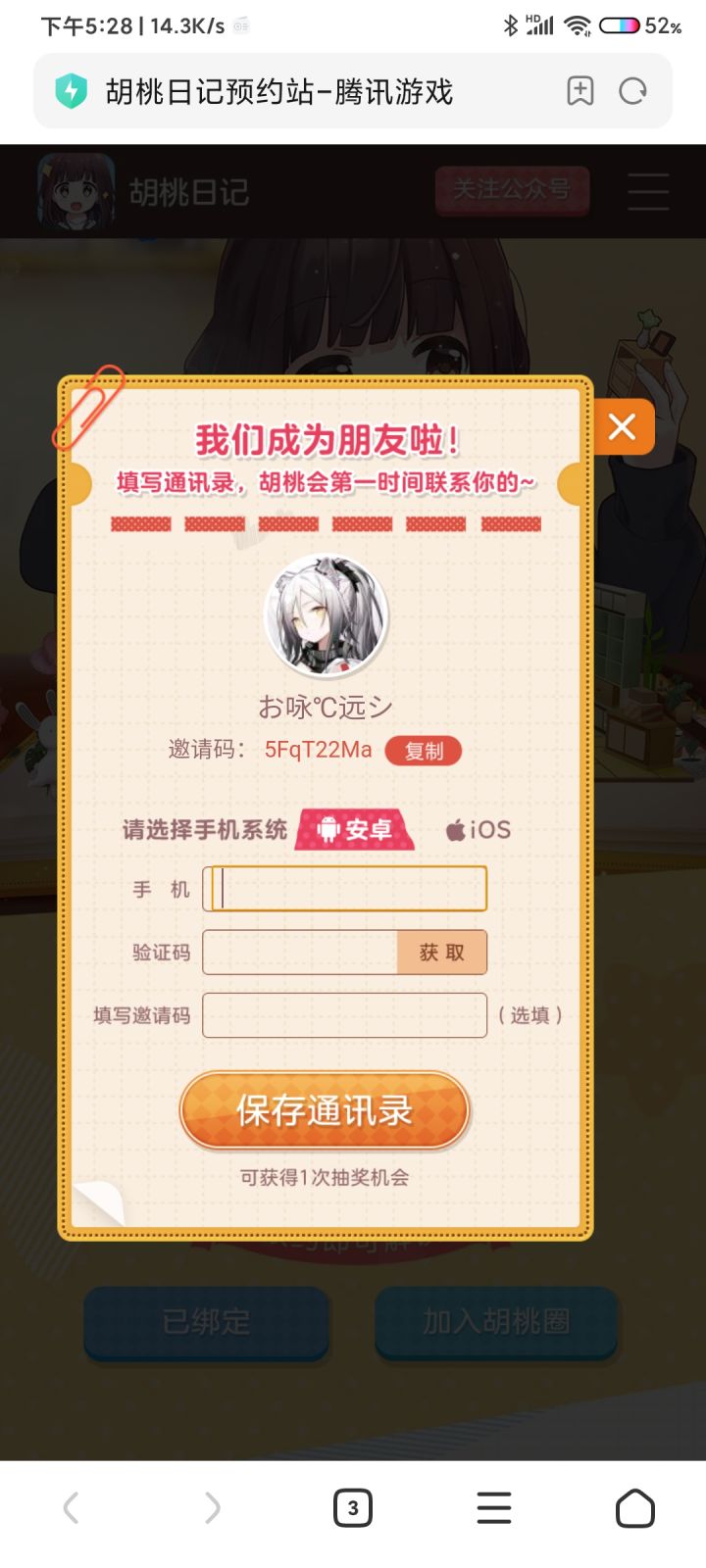Tap the refresh icon in the address bar

point(632,91)
